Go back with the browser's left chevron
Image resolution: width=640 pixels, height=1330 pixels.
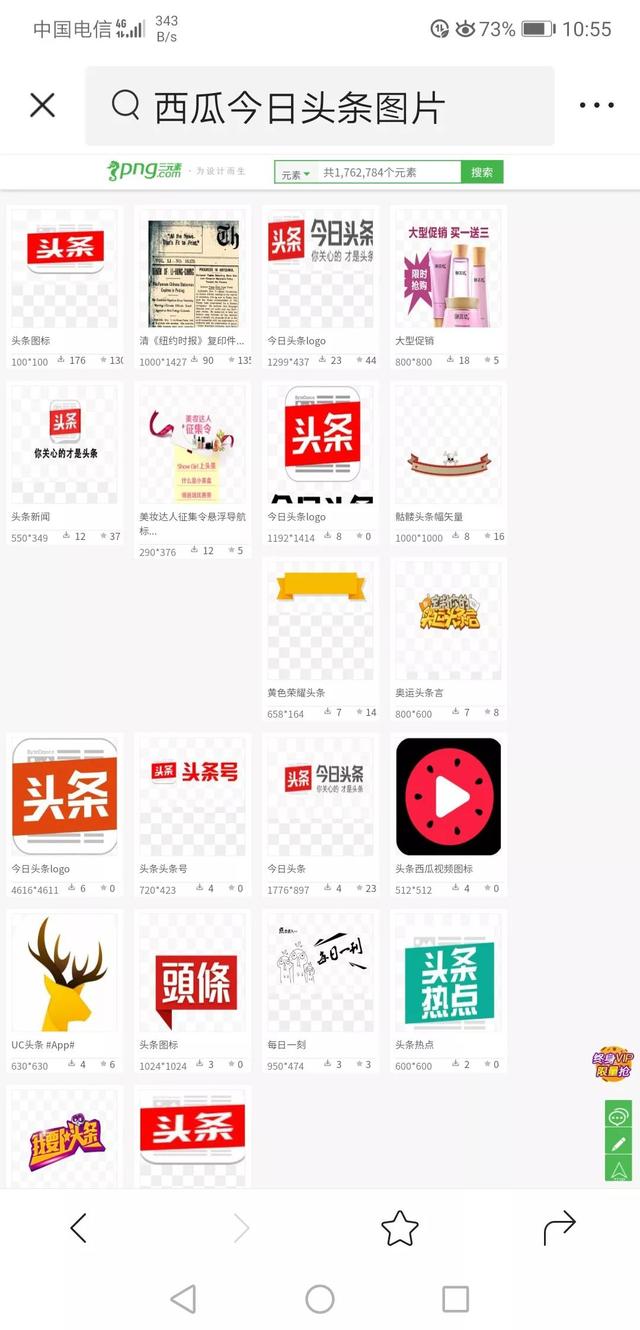point(79,1227)
